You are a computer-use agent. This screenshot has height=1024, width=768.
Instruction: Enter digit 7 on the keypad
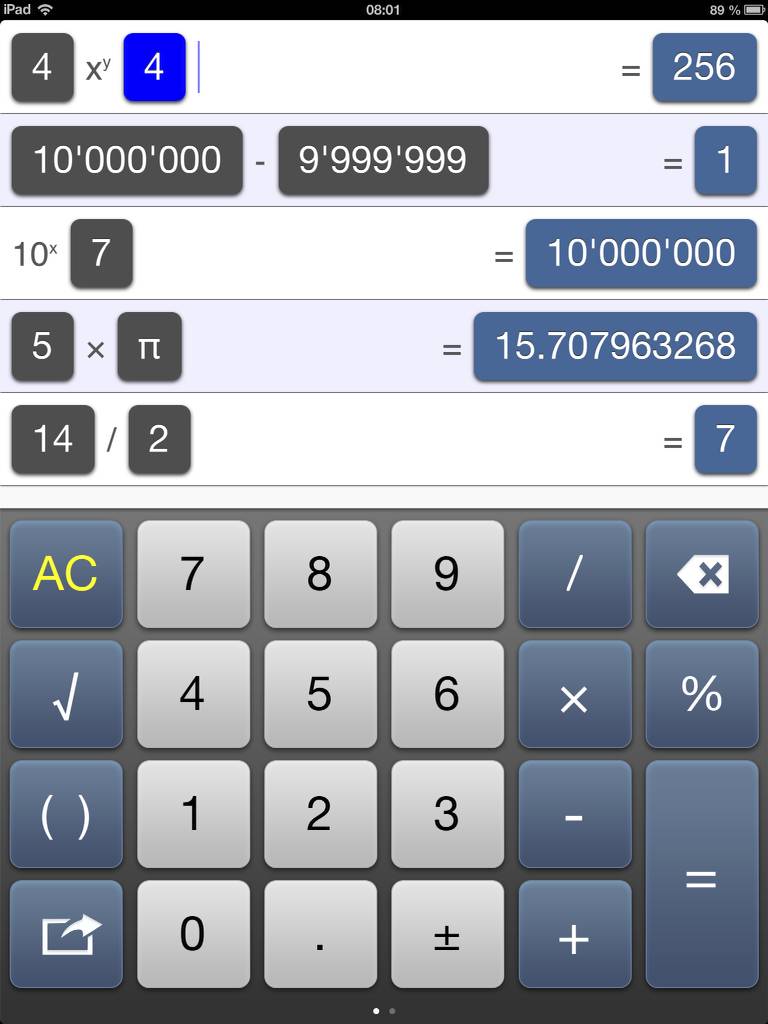pos(193,574)
